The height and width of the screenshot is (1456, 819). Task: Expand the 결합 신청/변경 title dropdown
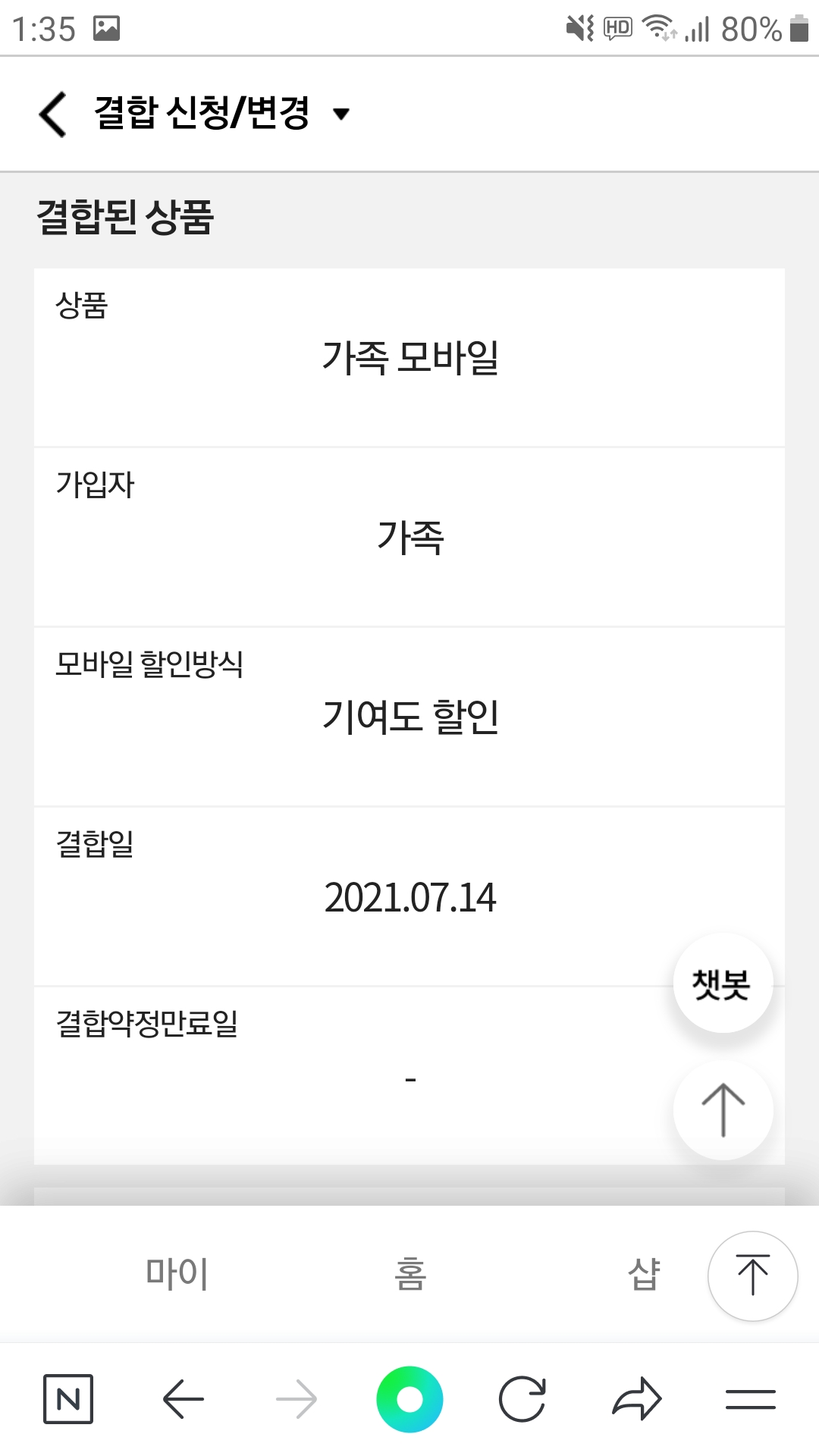click(x=341, y=114)
